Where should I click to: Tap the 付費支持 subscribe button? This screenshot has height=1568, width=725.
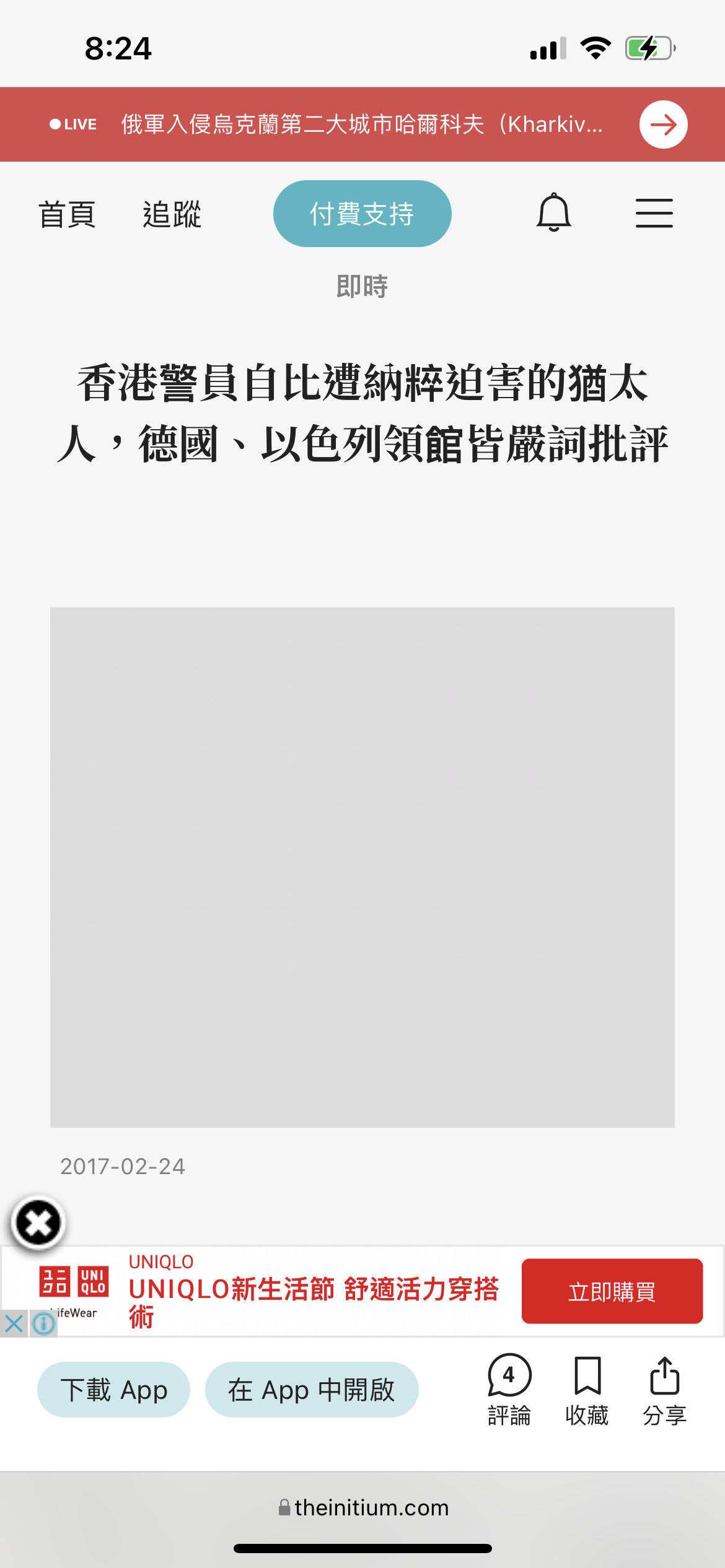tap(362, 214)
